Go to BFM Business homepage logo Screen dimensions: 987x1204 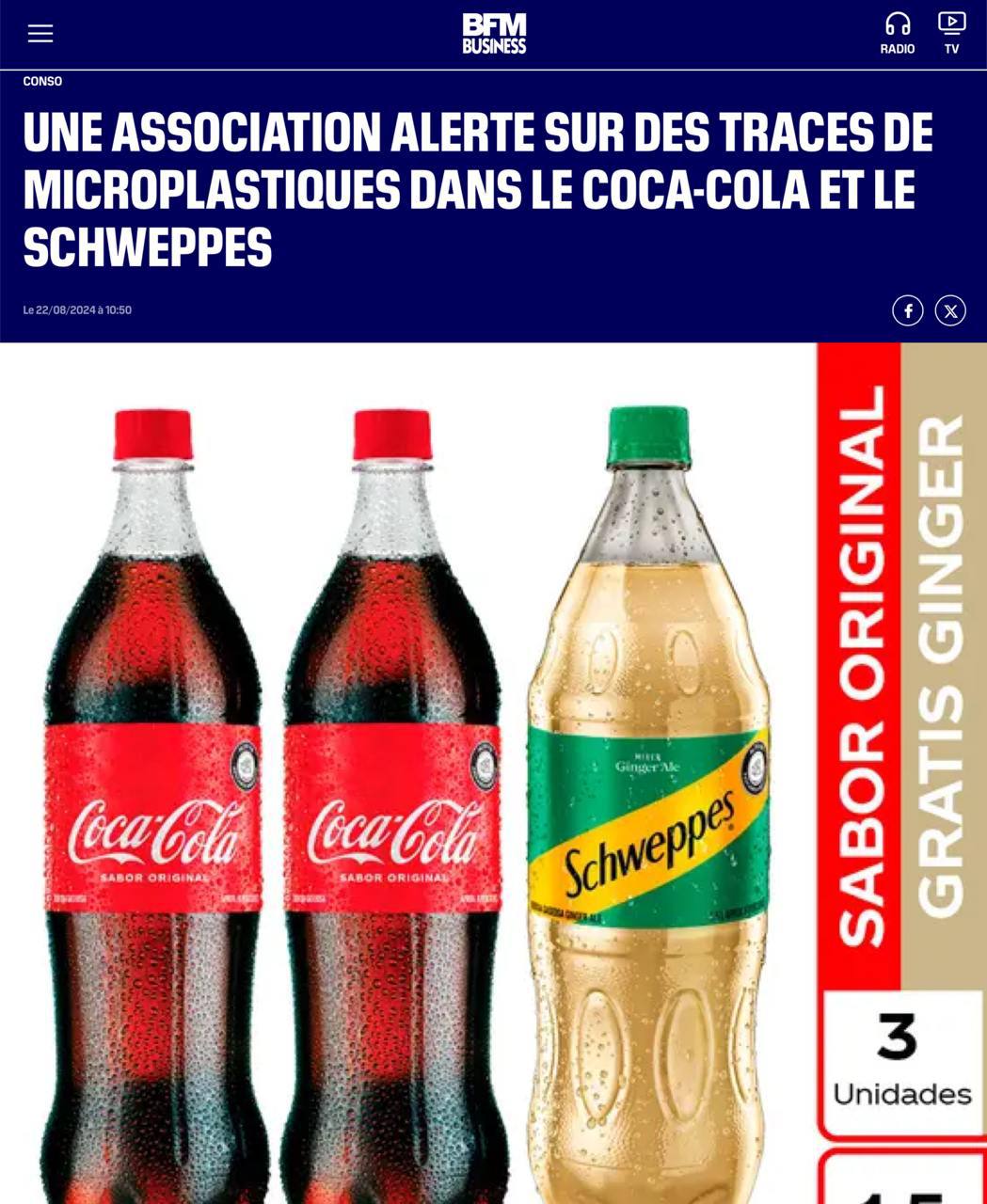click(x=494, y=34)
